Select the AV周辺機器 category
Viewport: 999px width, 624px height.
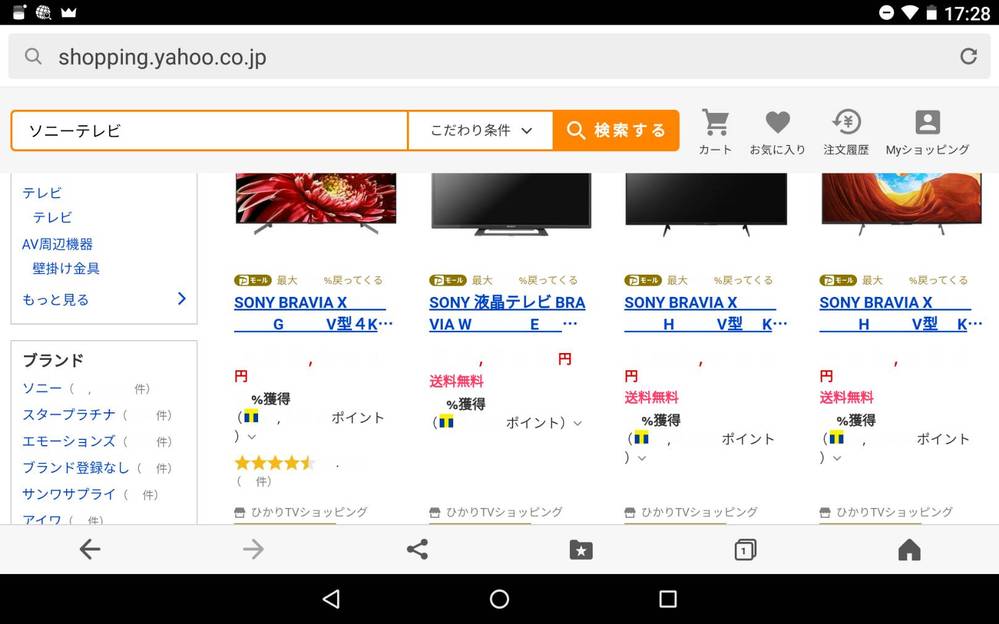[x=58, y=244]
